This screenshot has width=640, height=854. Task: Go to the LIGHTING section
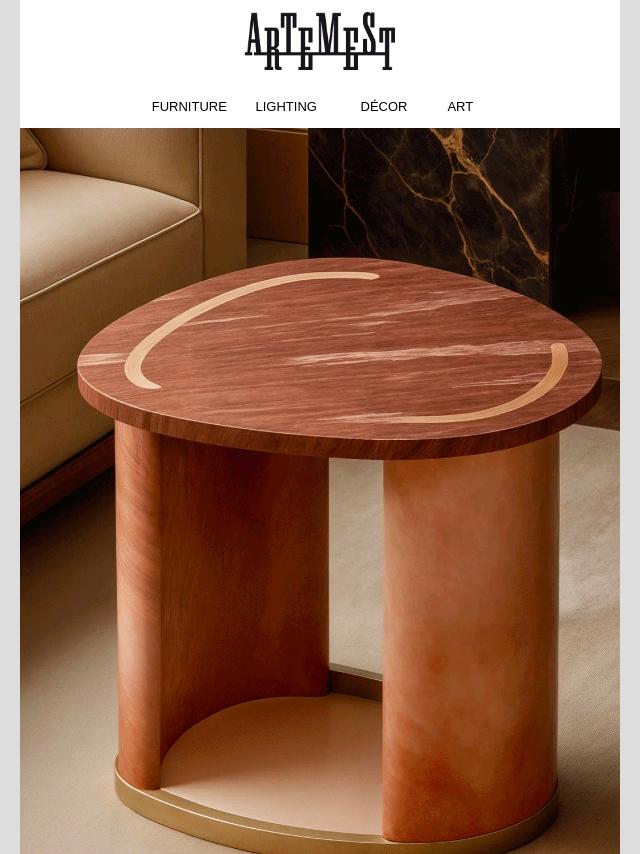click(x=286, y=107)
